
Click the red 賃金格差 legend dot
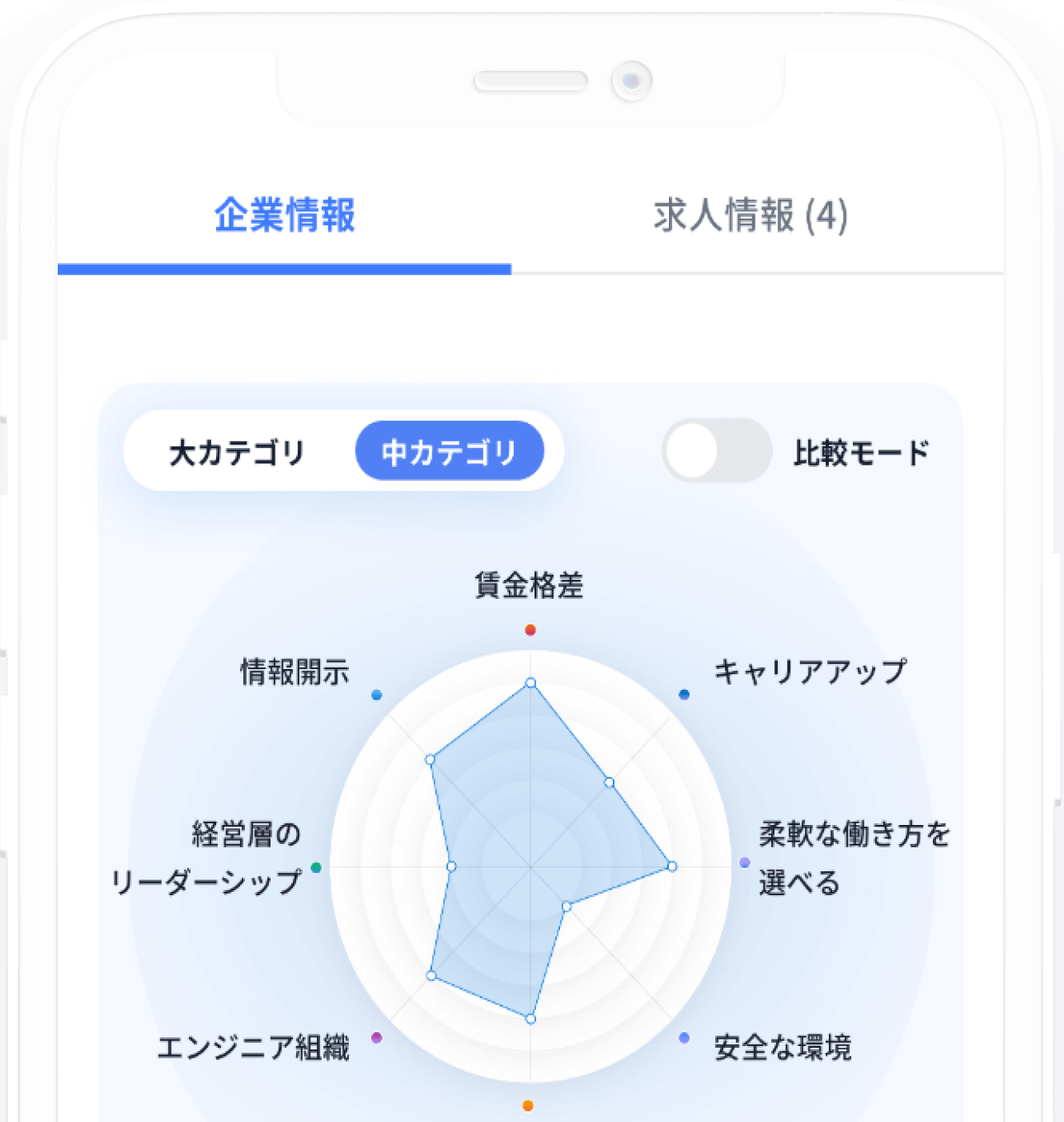point(529,629)
